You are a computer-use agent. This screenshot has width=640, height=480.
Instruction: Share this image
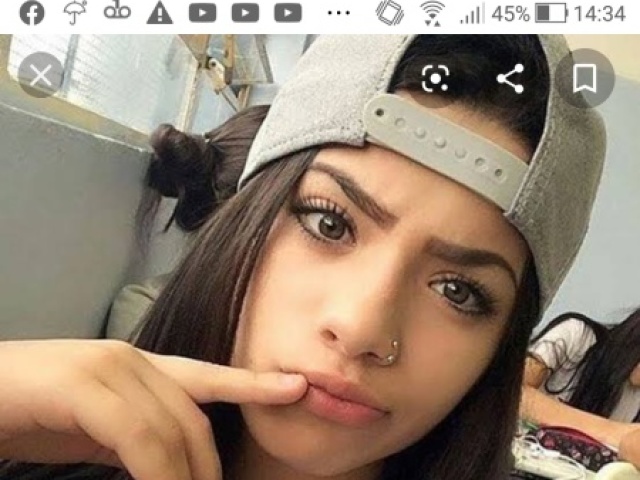coord(510,78)
